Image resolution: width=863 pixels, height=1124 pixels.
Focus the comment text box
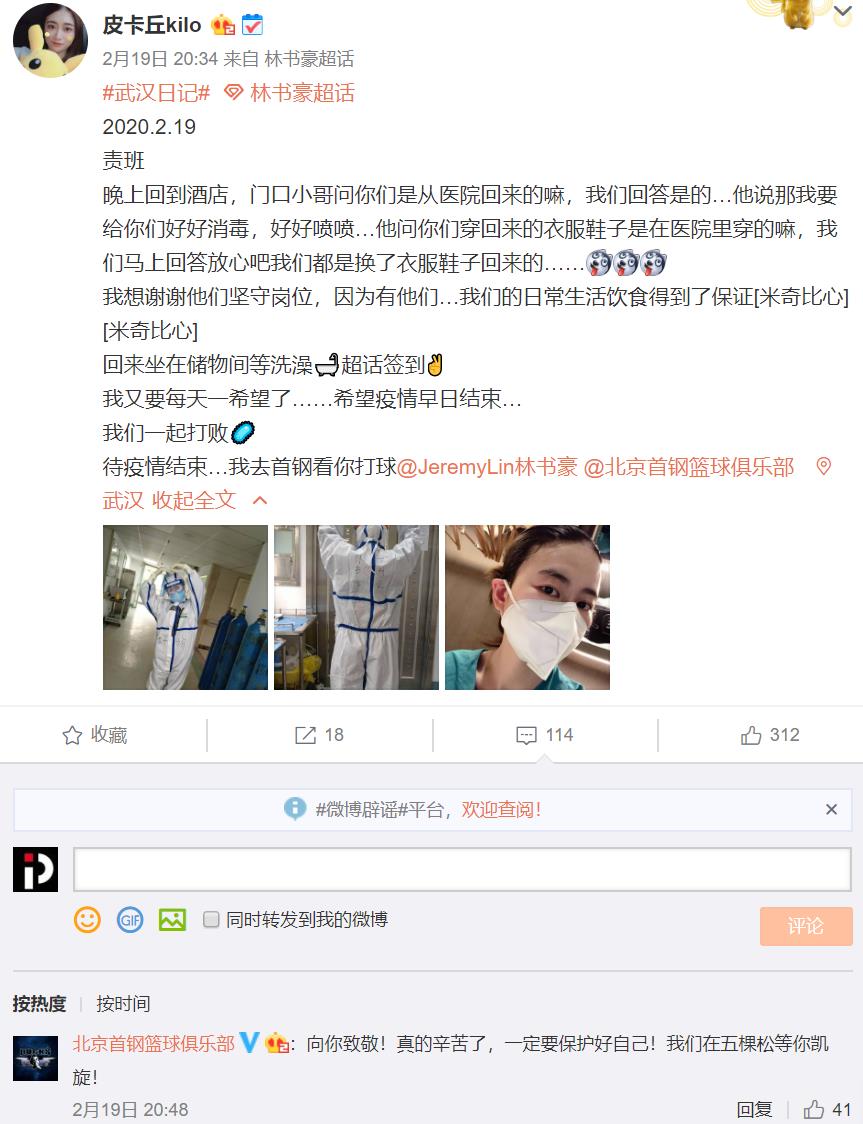[x=462, y=869]
